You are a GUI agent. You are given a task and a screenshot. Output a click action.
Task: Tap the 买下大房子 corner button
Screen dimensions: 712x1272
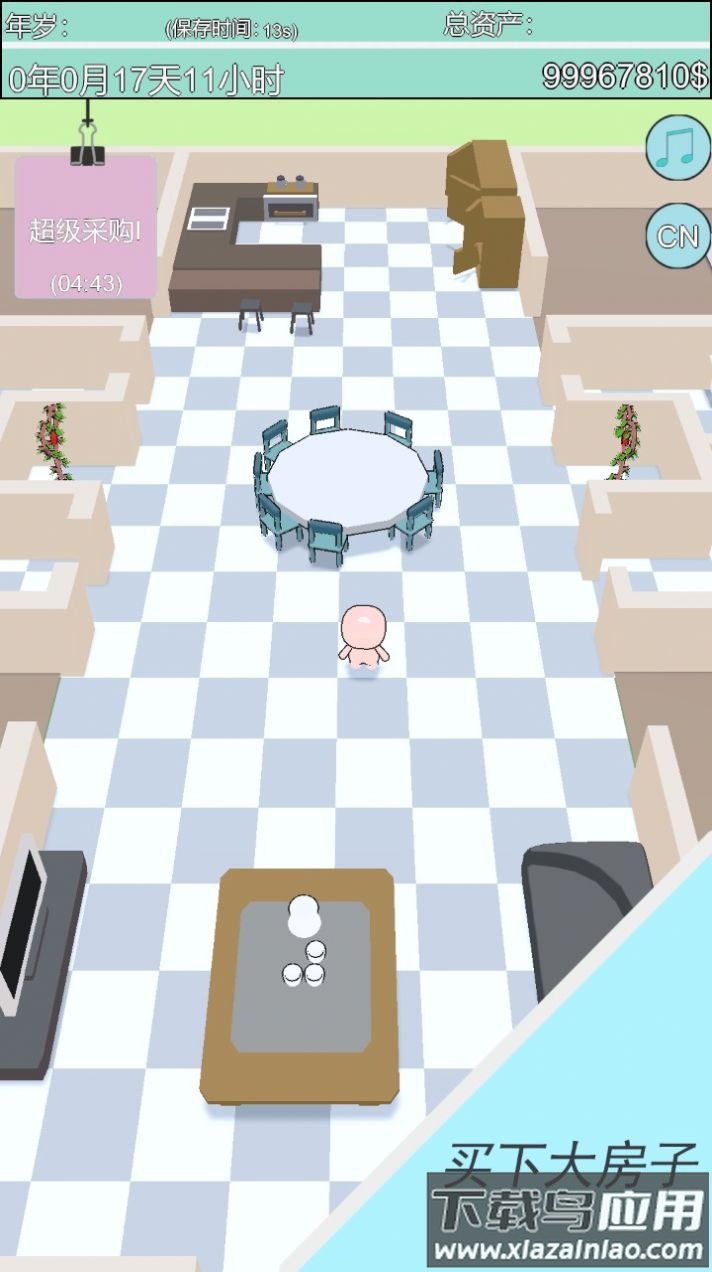[570, 1165]
